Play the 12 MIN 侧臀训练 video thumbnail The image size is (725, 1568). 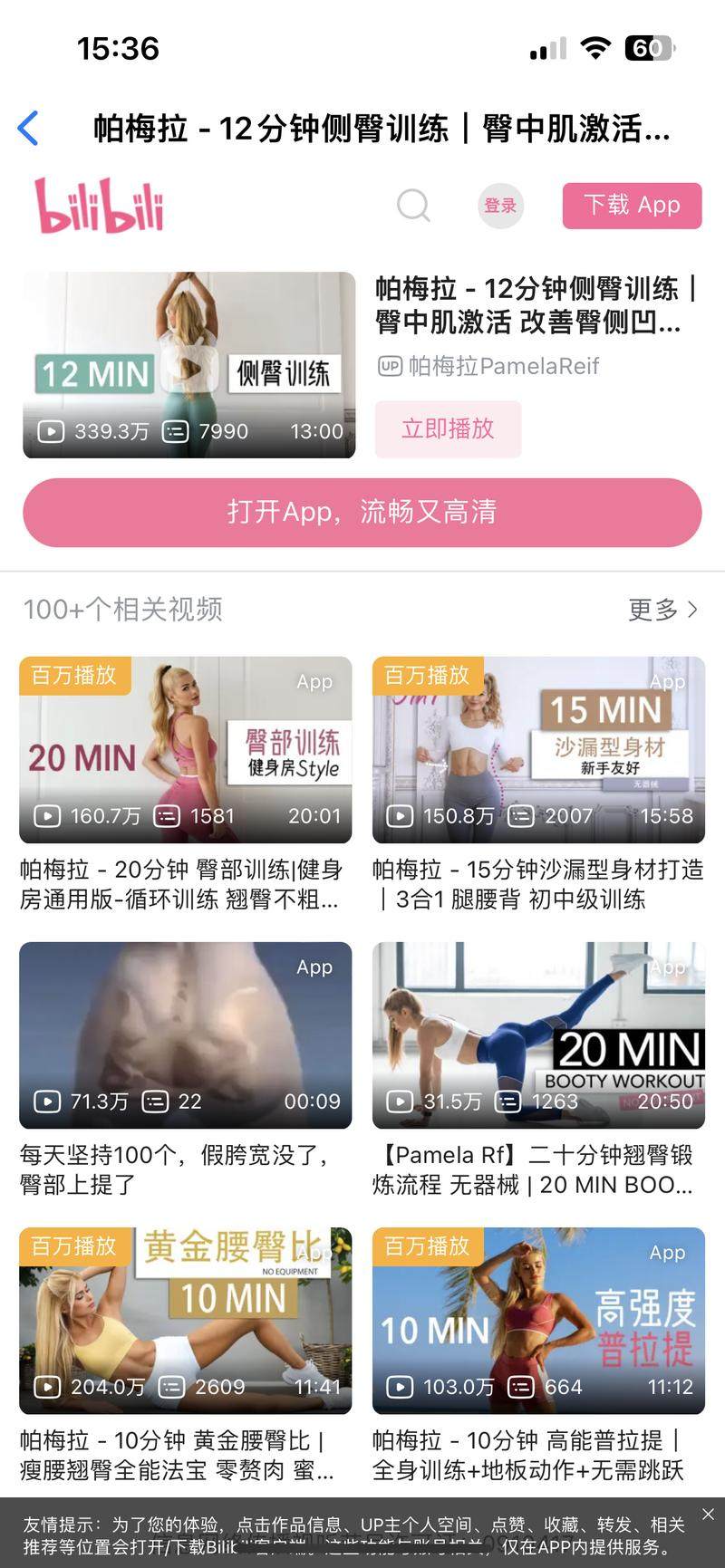pos(188,364)
